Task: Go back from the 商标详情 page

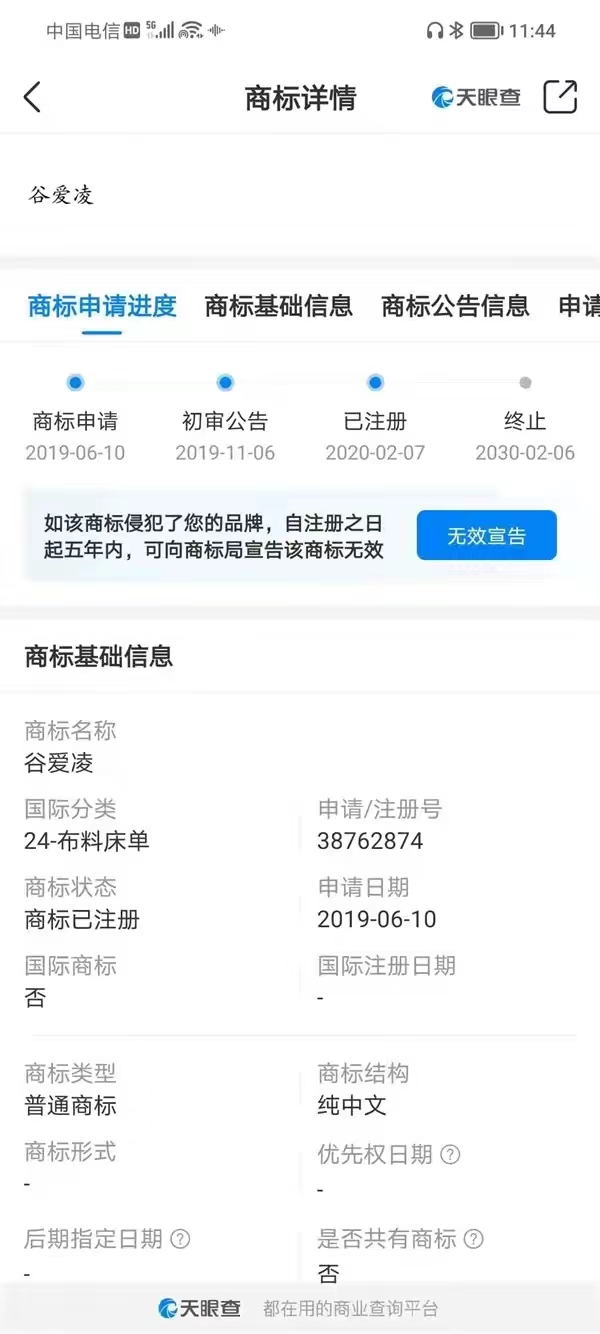Action: click(33, 98)
